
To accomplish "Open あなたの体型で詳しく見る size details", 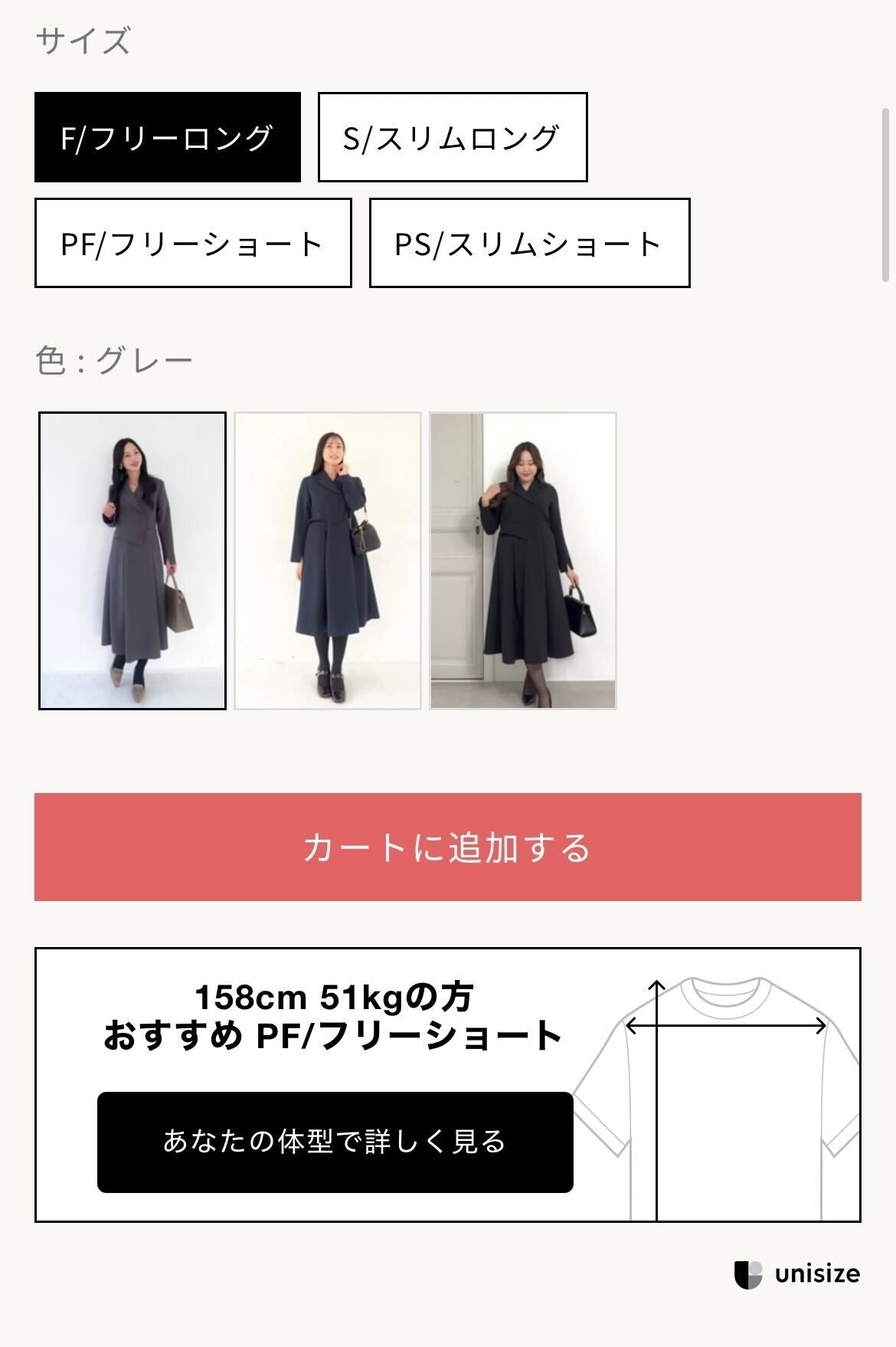I will tap(335, 1142).
